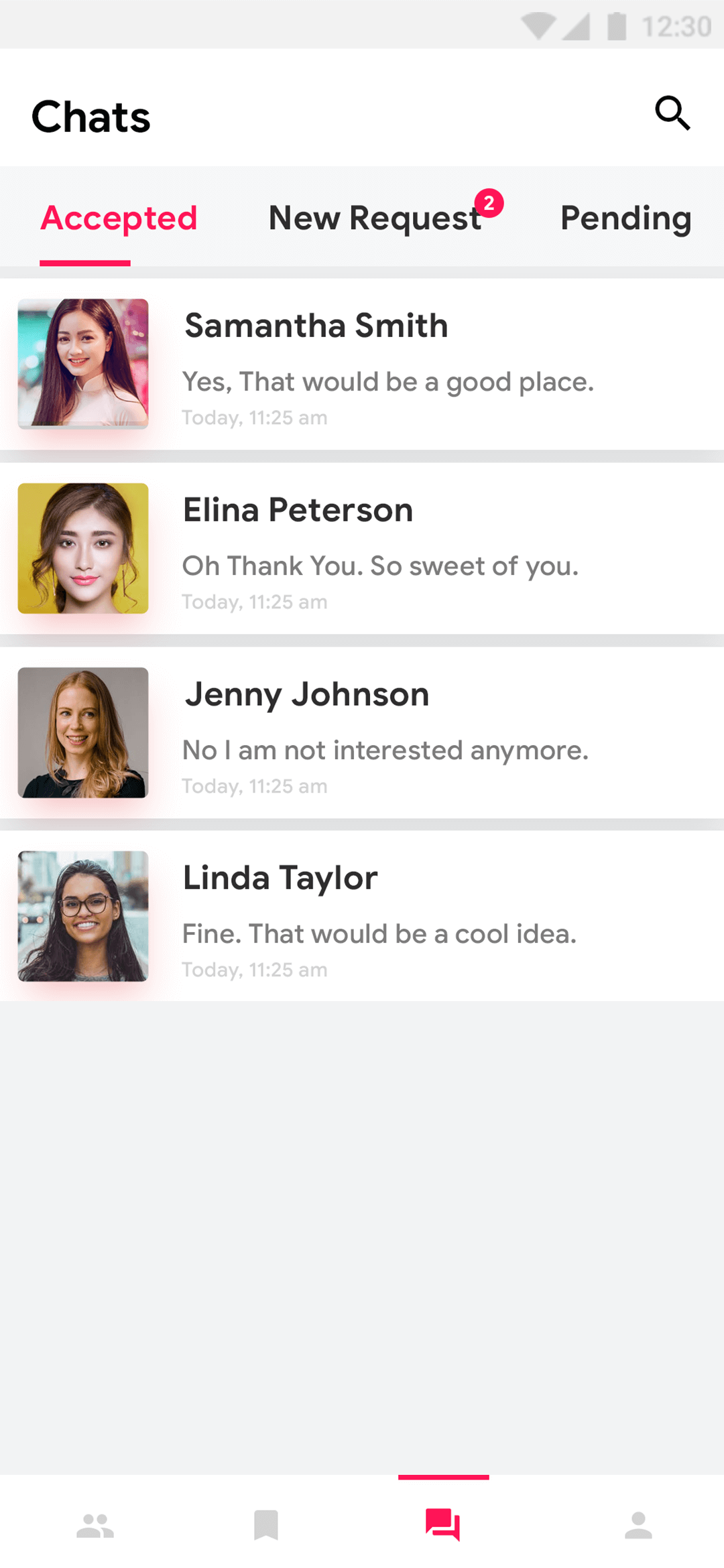Tap Elina Peterson's profile photo
Viewport: 724px width, 1568px height.
tap(83, 547)
